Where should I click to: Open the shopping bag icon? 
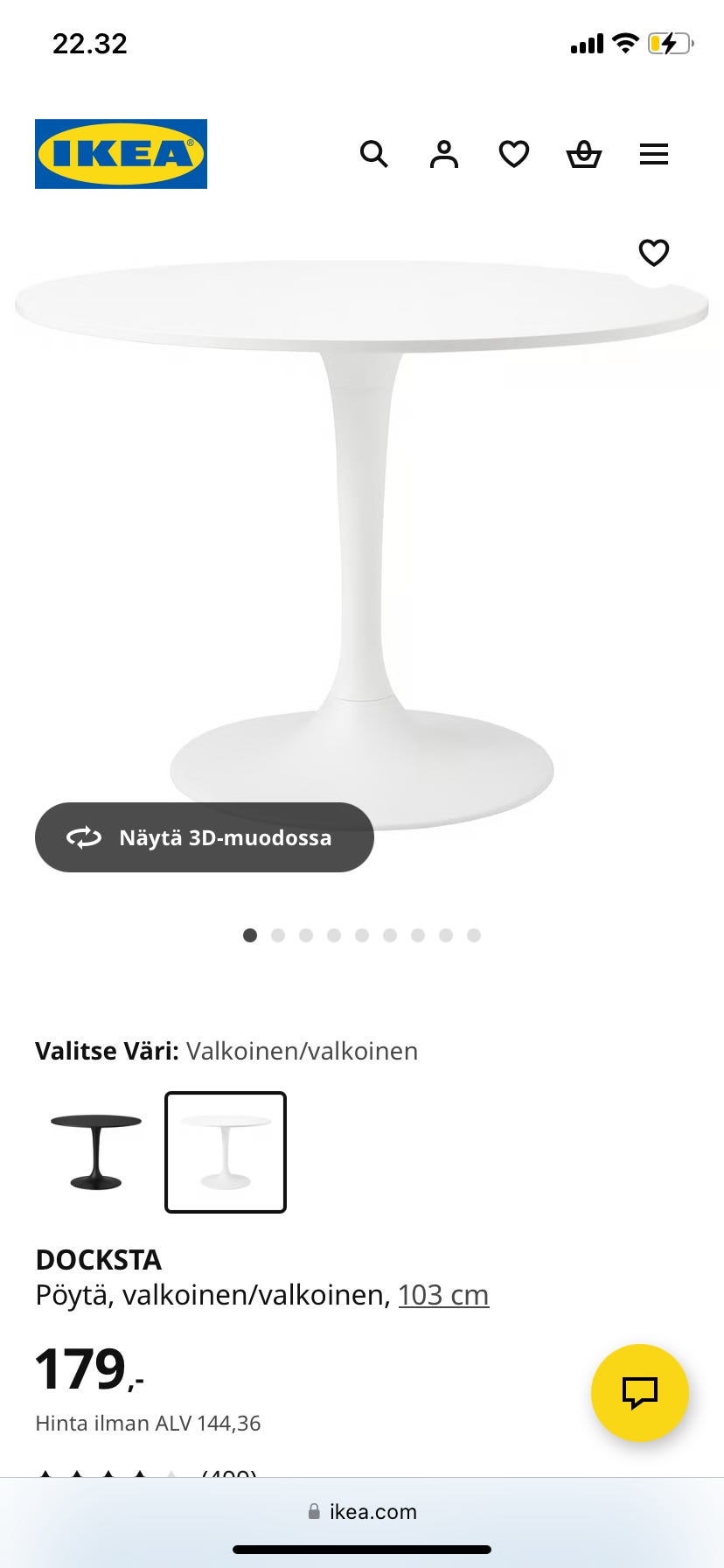pyautogui.click(x=584, y=154)
